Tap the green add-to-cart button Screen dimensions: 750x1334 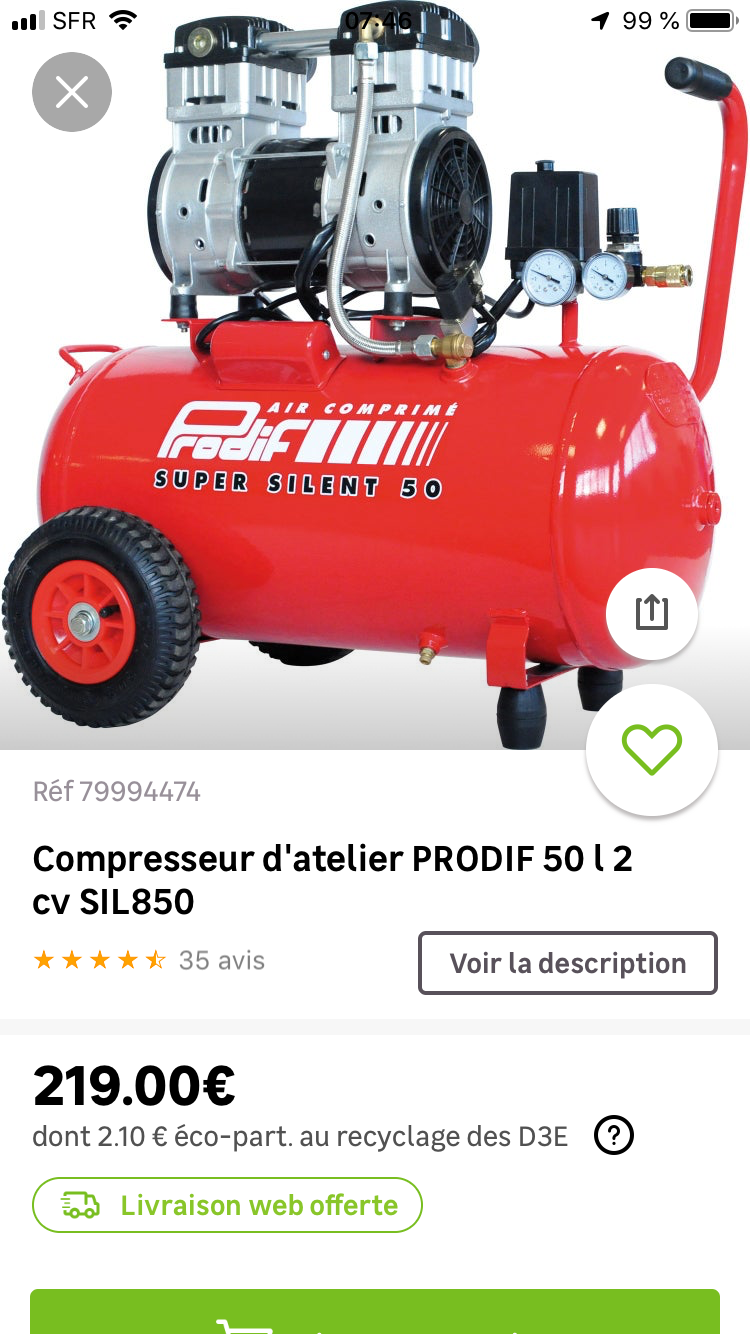375,1312
